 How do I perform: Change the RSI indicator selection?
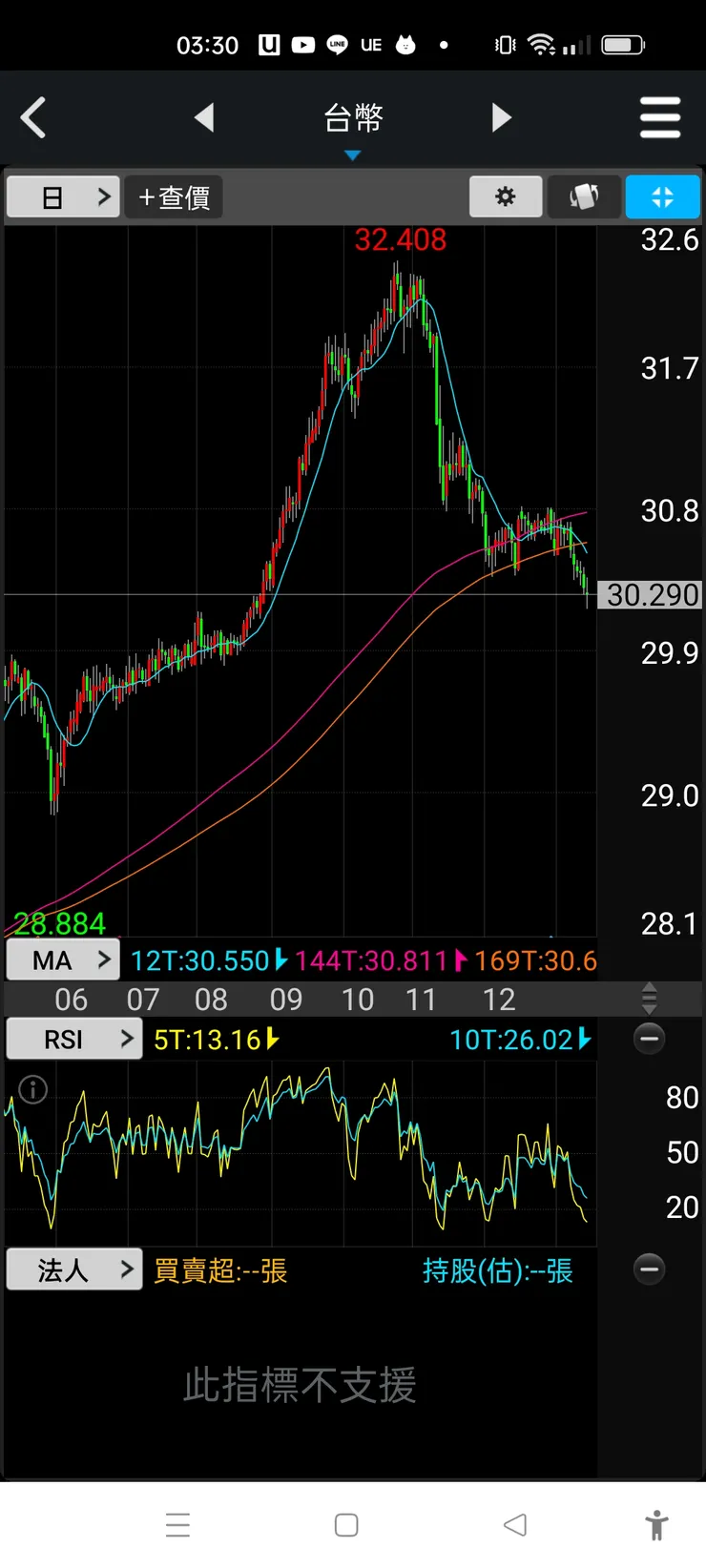click(x=74, y=1039)
